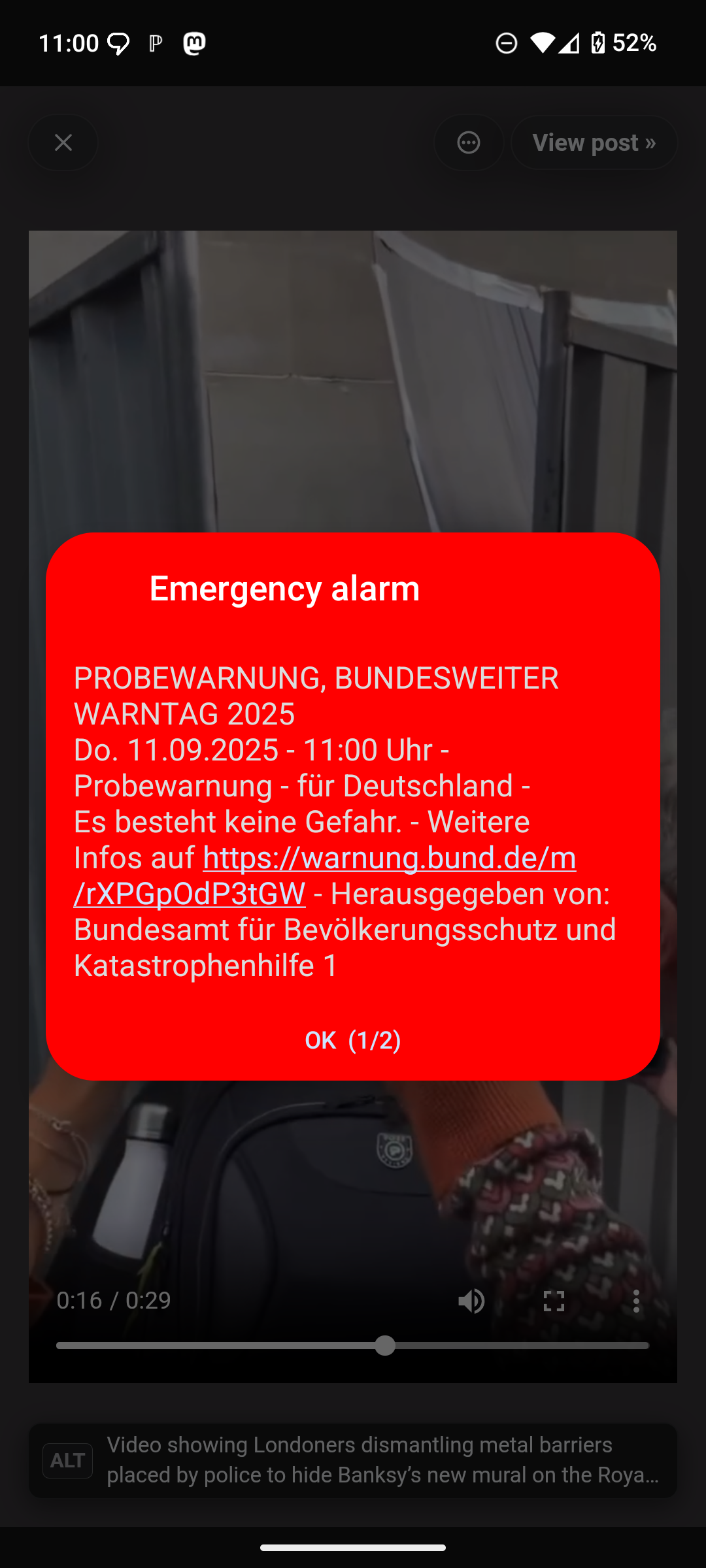The image size is (706, 1568).
Task: Open the three-dots circle options button
Action: (x=469, y=142)
